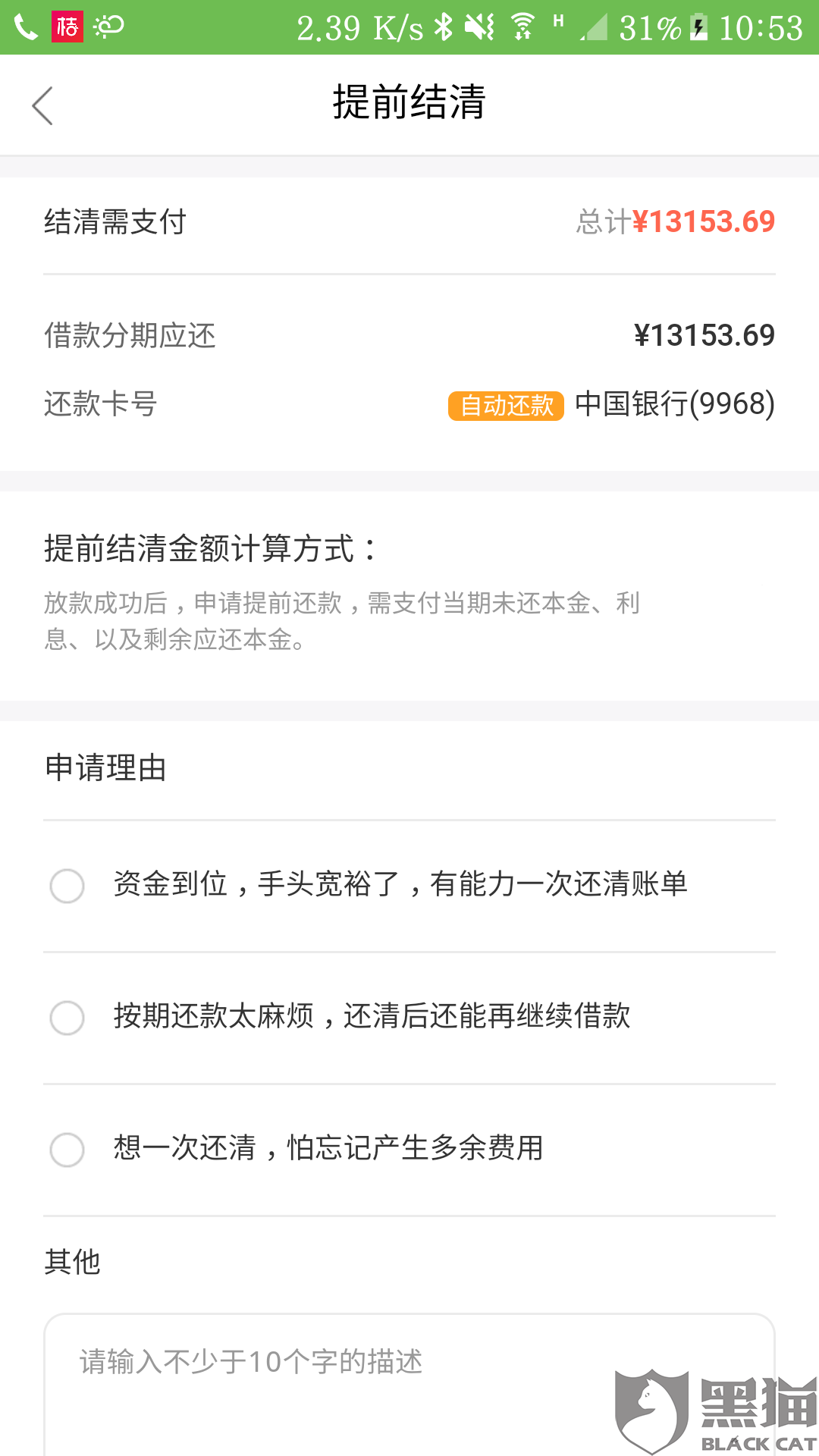
Task: Choose reason 按期还款太麻烦
Action: point(409,1018)
